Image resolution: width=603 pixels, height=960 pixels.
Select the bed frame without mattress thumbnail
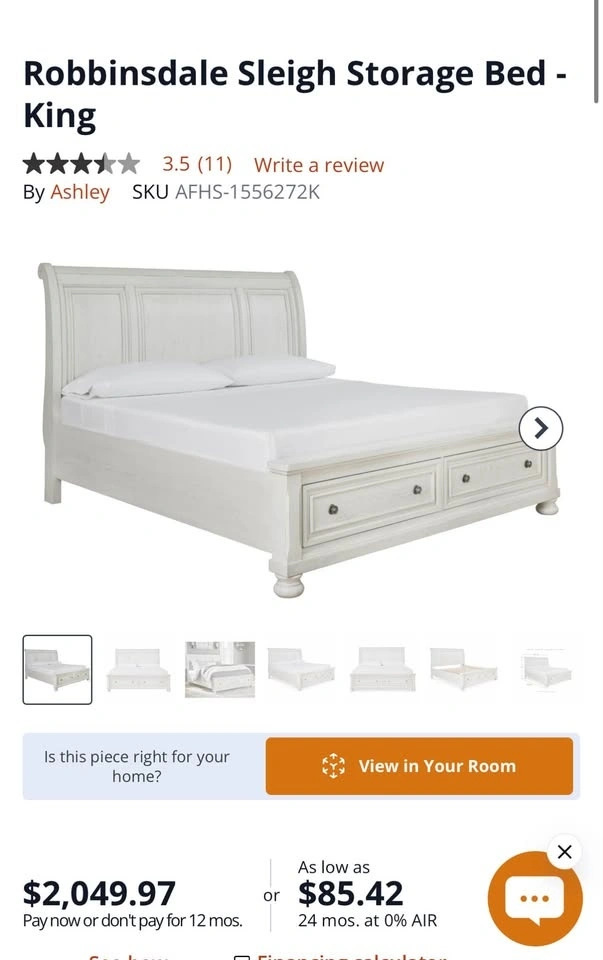click(463, 669)
